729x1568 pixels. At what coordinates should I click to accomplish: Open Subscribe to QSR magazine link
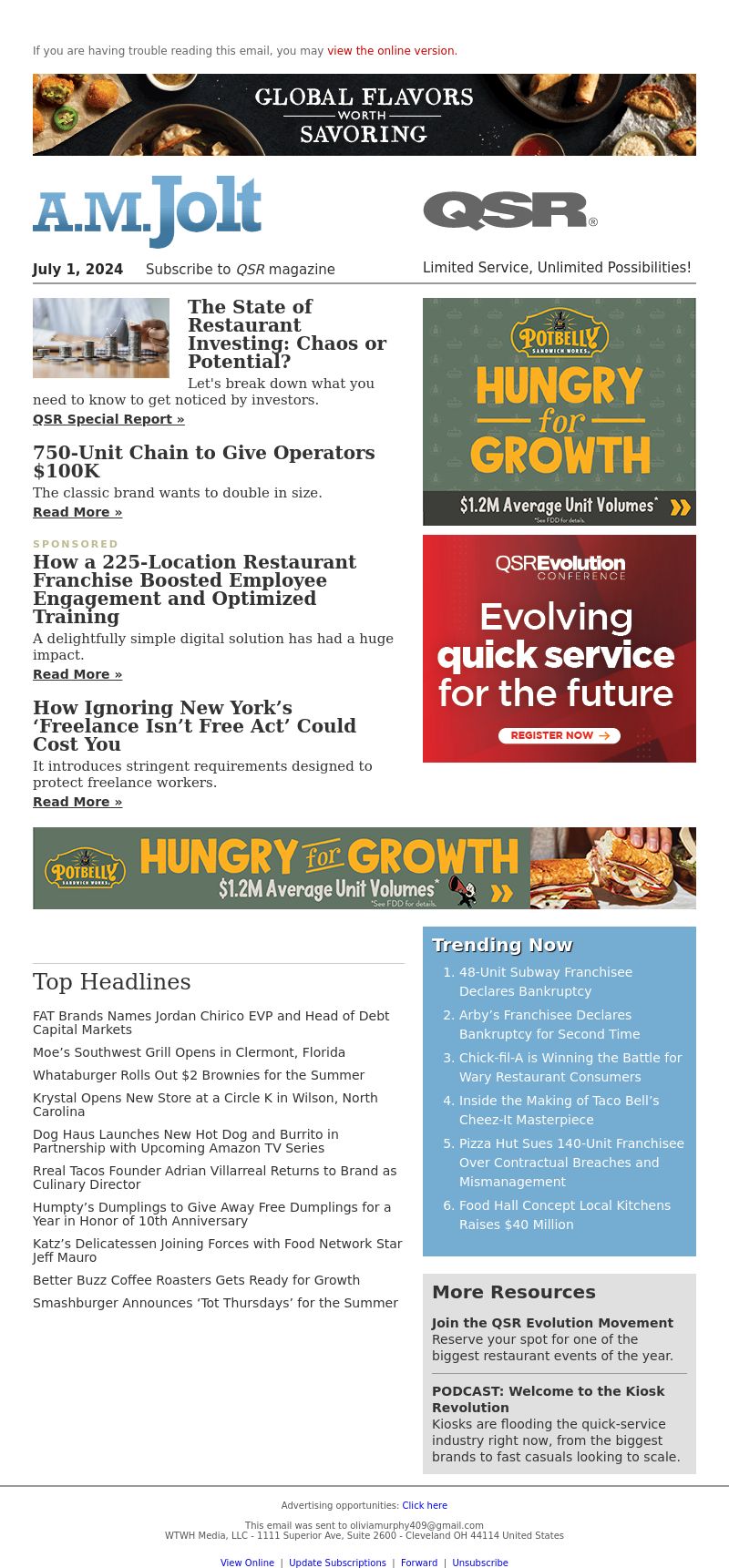pos(240,270)
